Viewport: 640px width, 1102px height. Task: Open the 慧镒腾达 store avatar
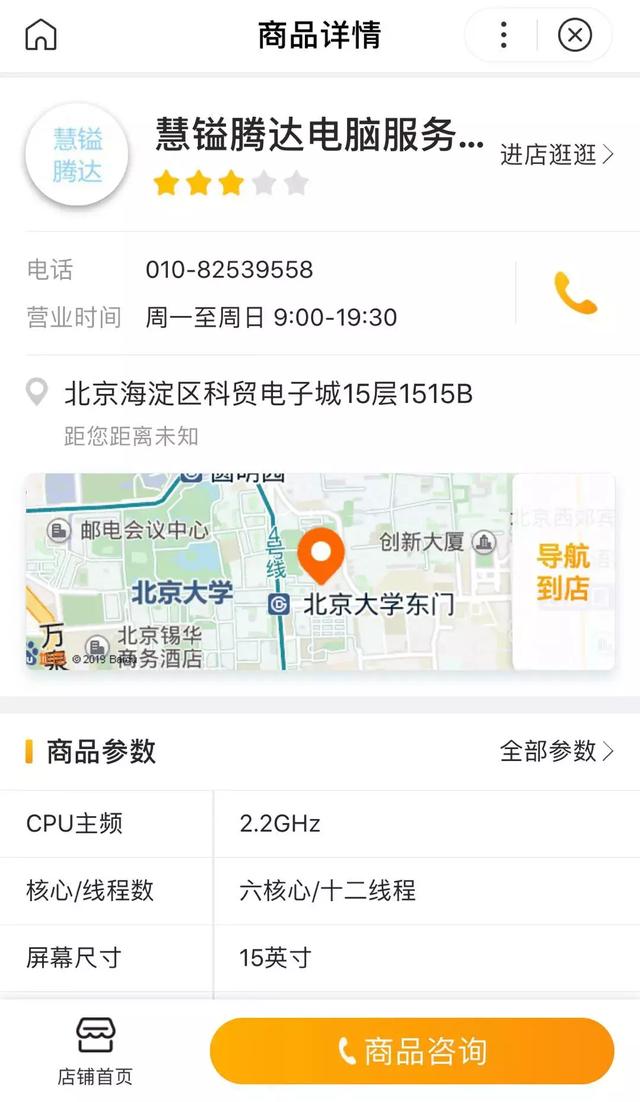[77, 155]
